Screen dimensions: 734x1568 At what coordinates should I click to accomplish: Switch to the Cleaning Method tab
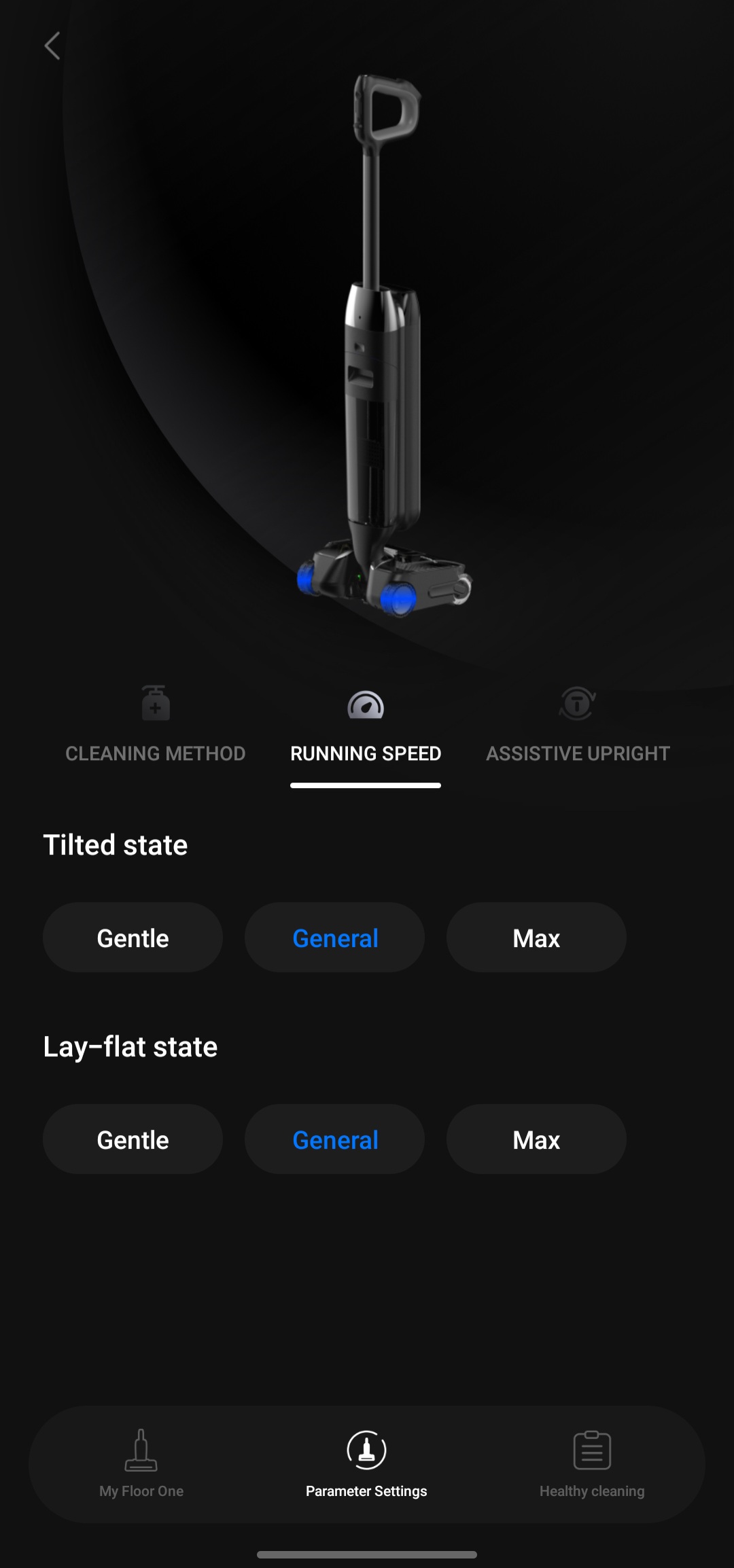pyautogui.click(x=156, y=724)
